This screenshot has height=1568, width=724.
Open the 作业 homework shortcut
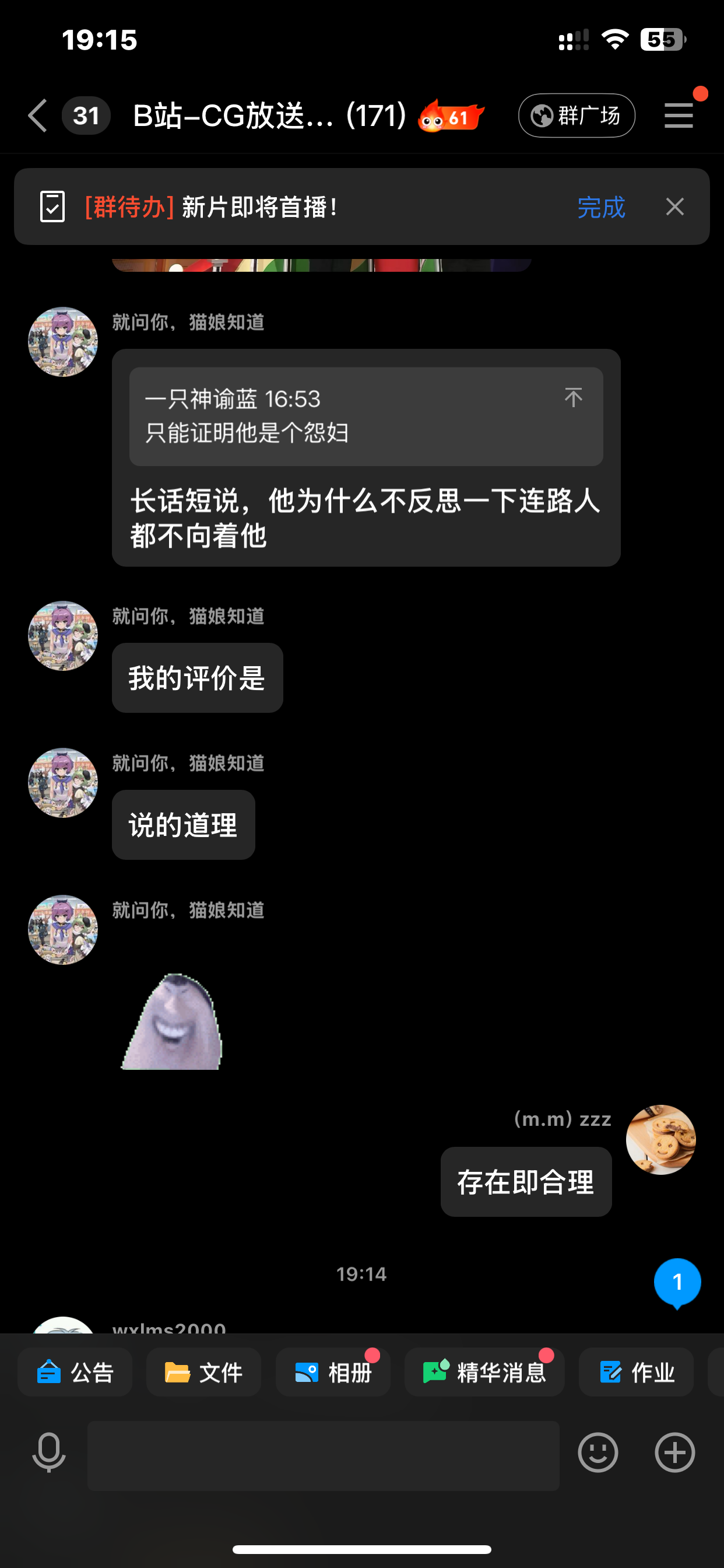[636, 1372]
